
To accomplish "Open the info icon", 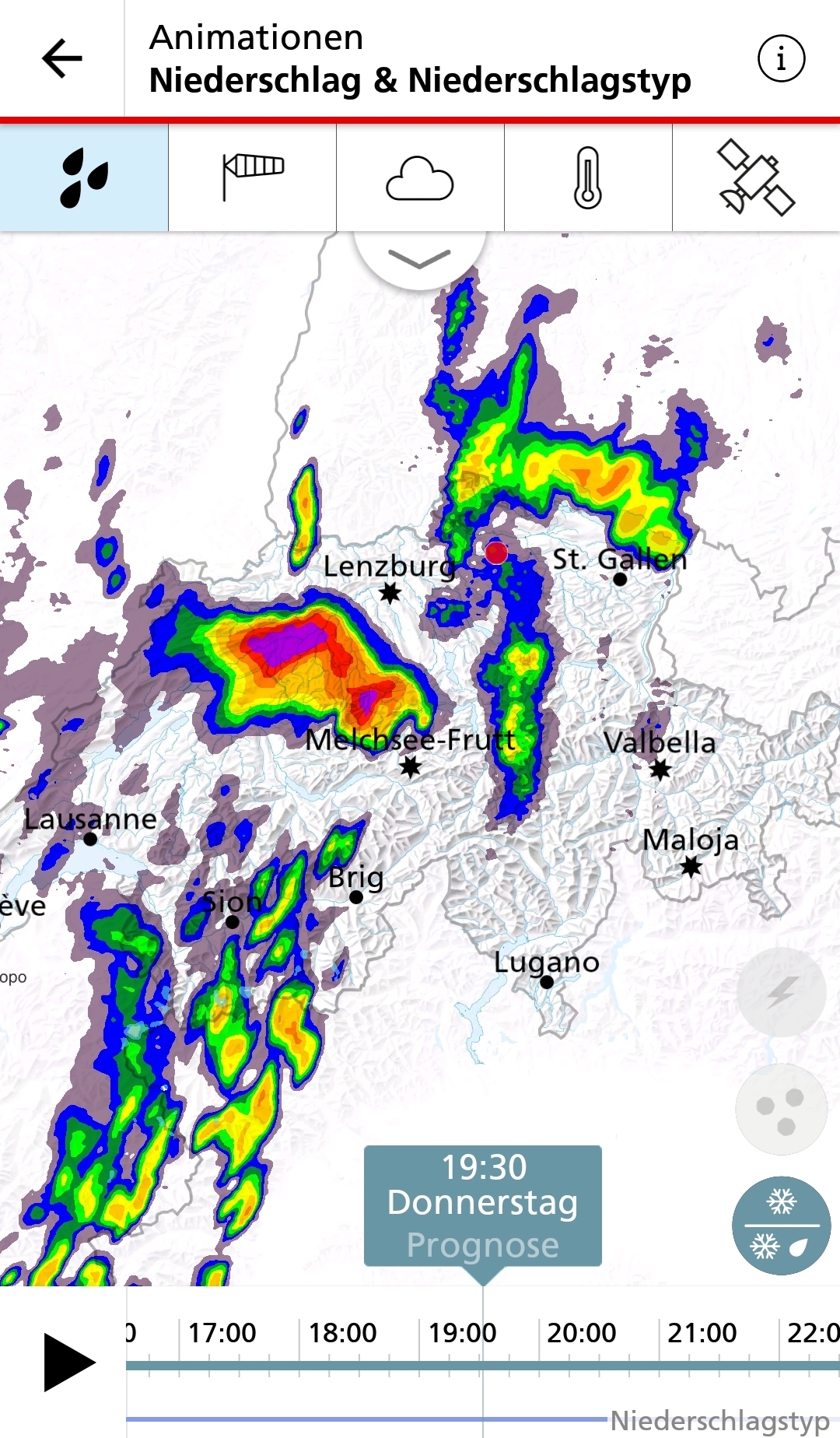I will pos(781,58).
